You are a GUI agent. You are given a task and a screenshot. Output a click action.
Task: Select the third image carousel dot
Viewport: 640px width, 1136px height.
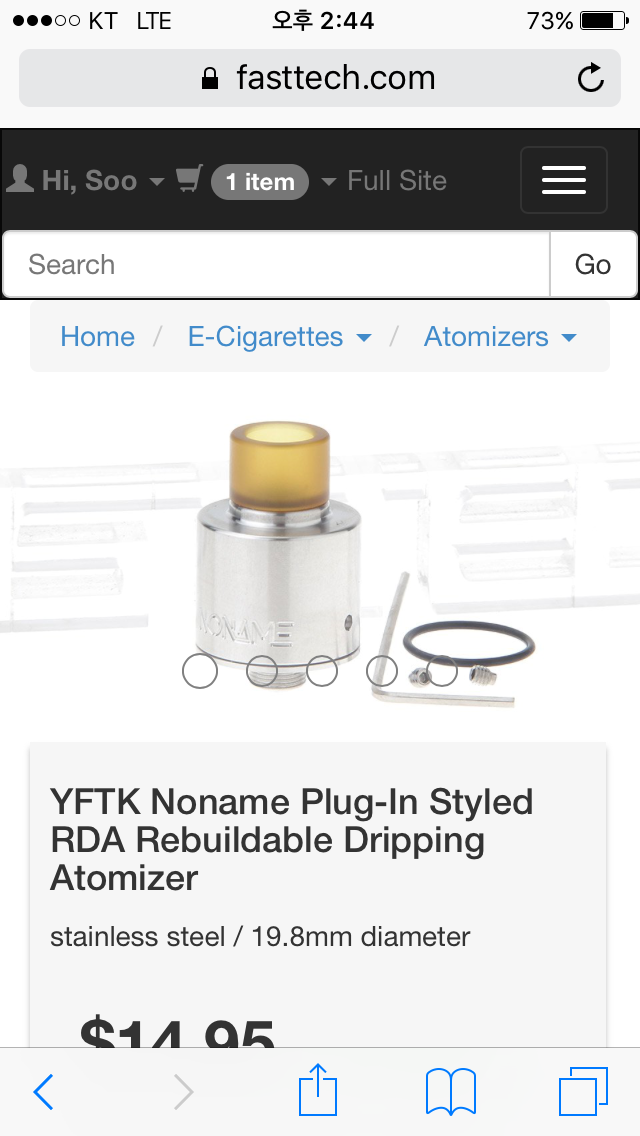click(322, 671)
